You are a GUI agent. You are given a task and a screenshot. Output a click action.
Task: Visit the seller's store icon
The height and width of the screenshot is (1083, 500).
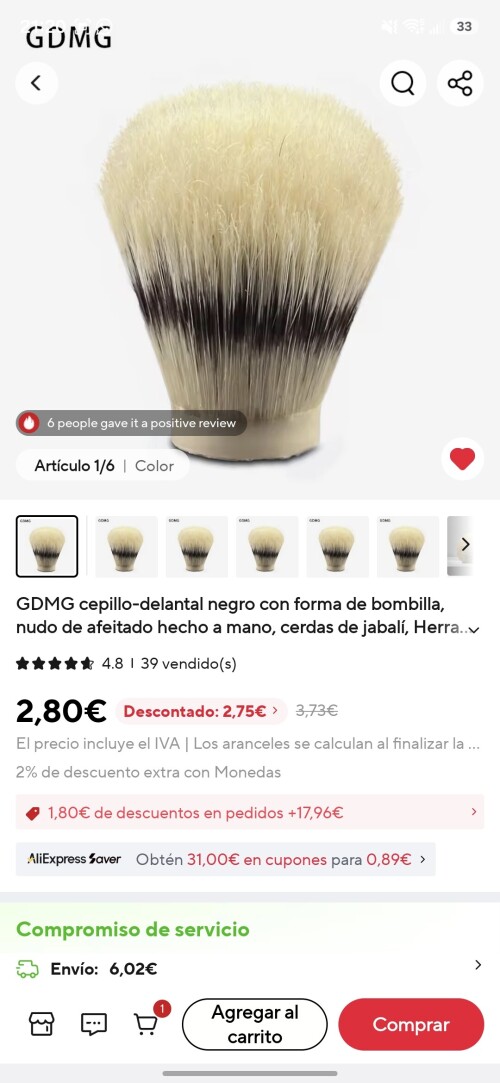tap(41, 1024)
